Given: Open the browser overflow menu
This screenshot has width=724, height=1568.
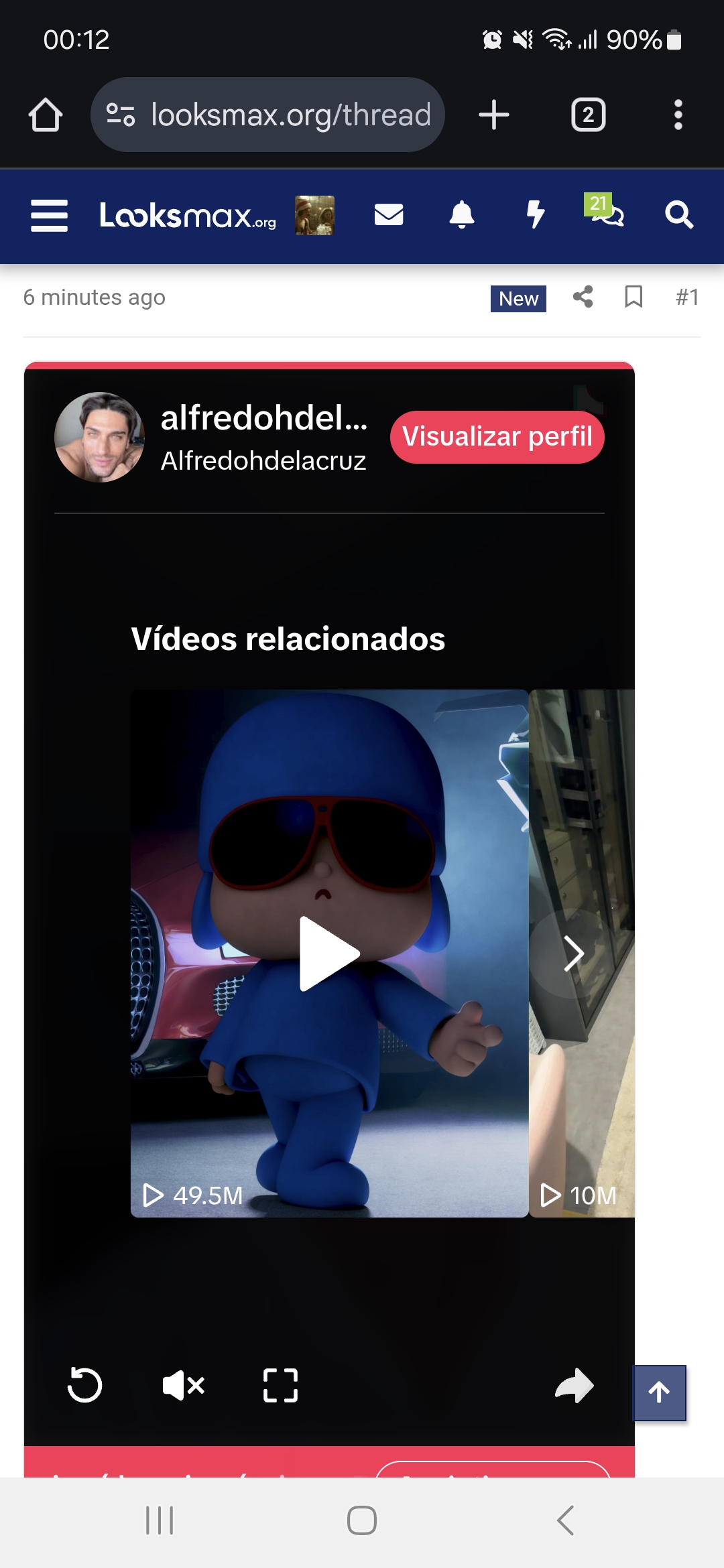Looking at the screenshot, I should 678,115.
